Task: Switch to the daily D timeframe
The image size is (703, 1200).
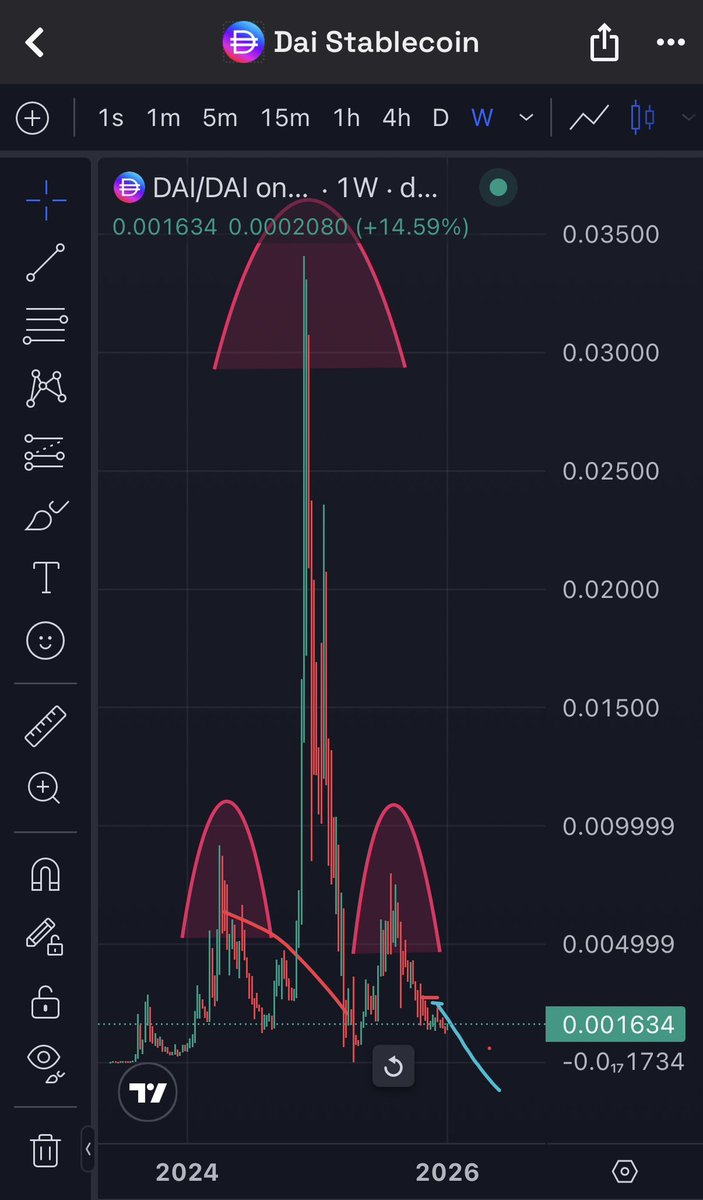Action: (440, 118)
